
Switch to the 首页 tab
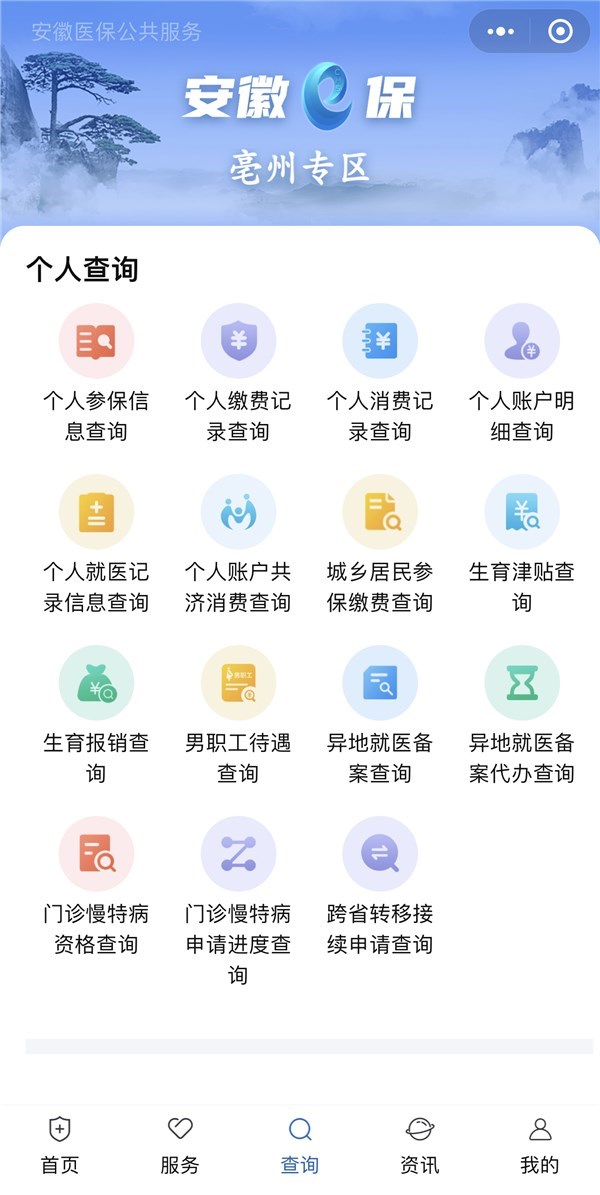pos(60,1146)
